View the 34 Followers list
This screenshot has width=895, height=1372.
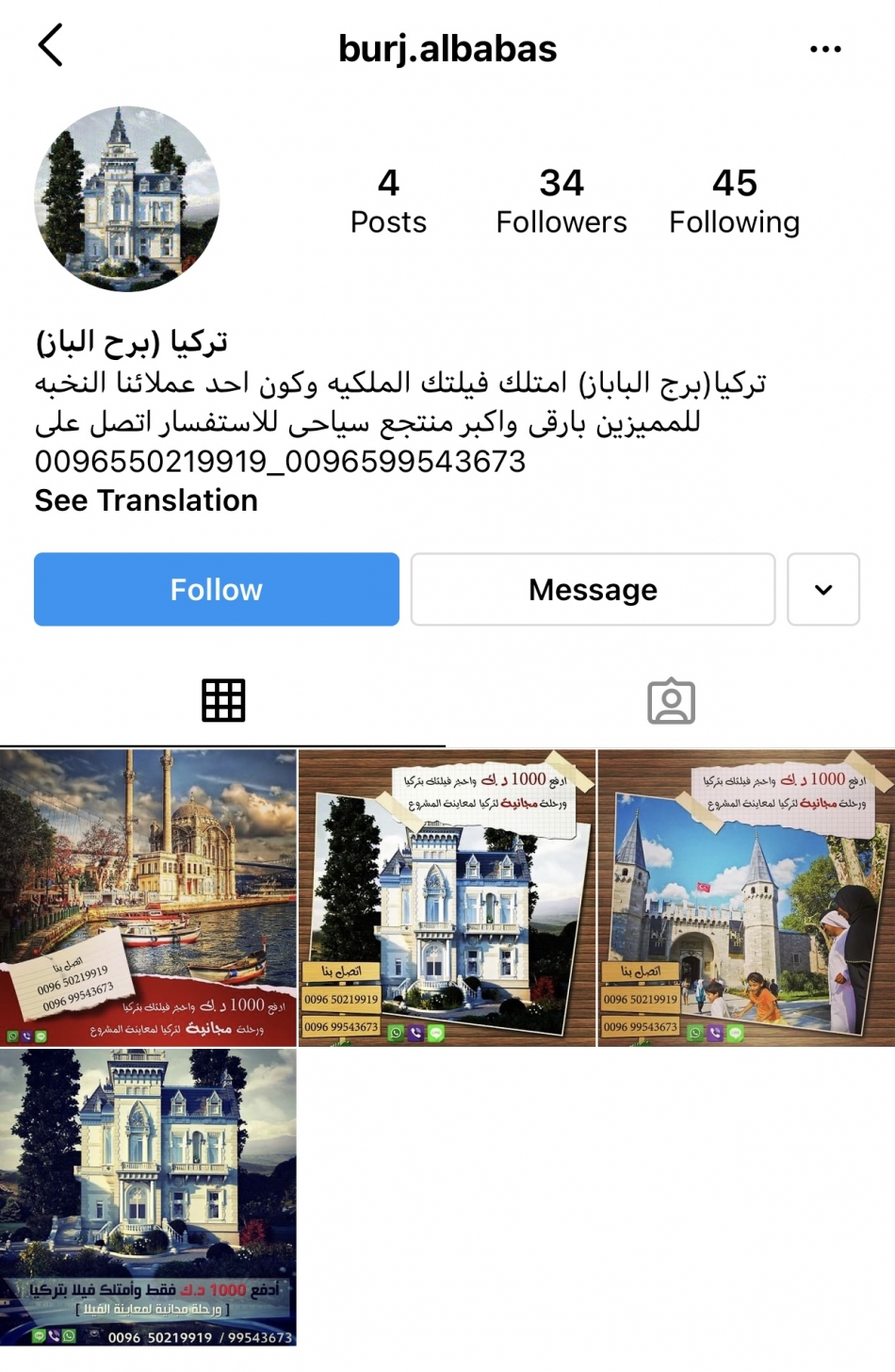click(x=561, y=201)
